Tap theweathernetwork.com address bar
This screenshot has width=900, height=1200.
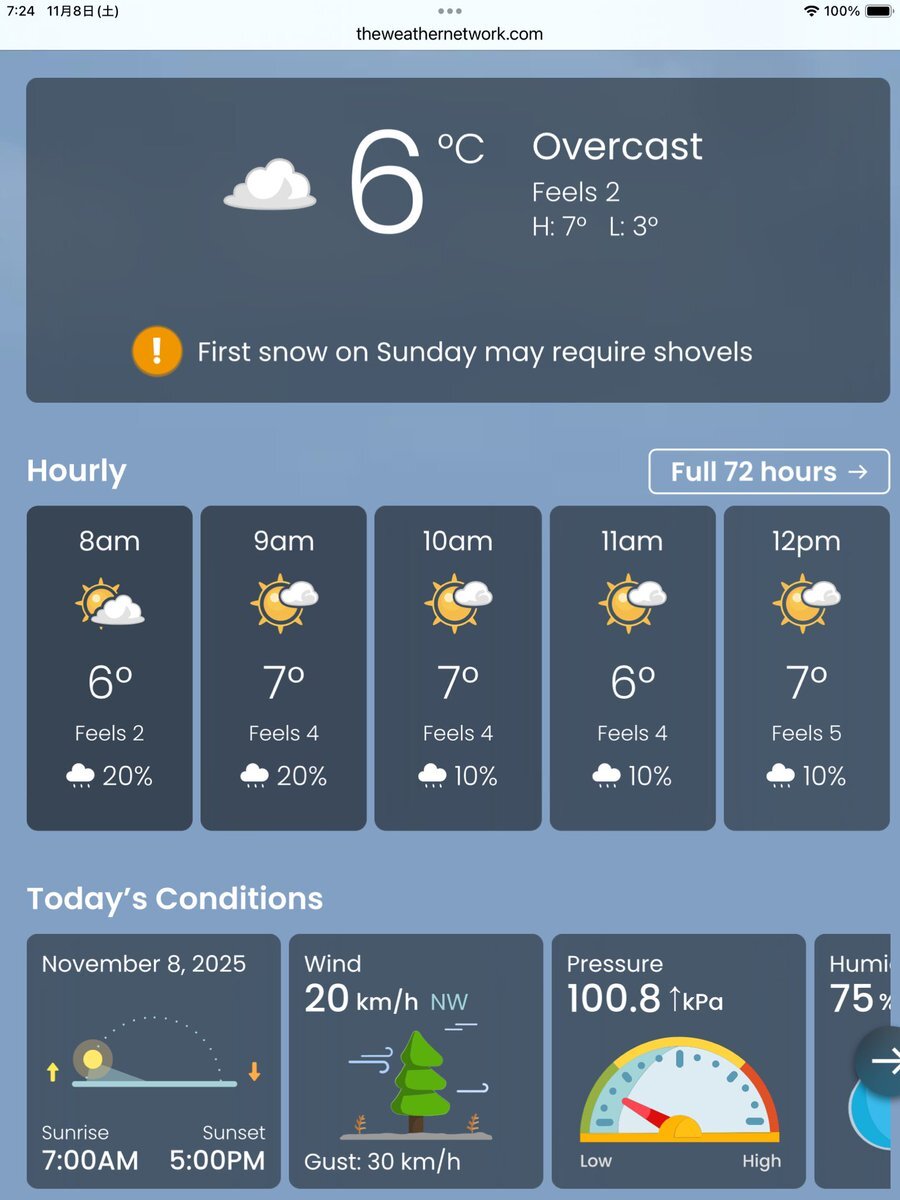coord(449,34)
